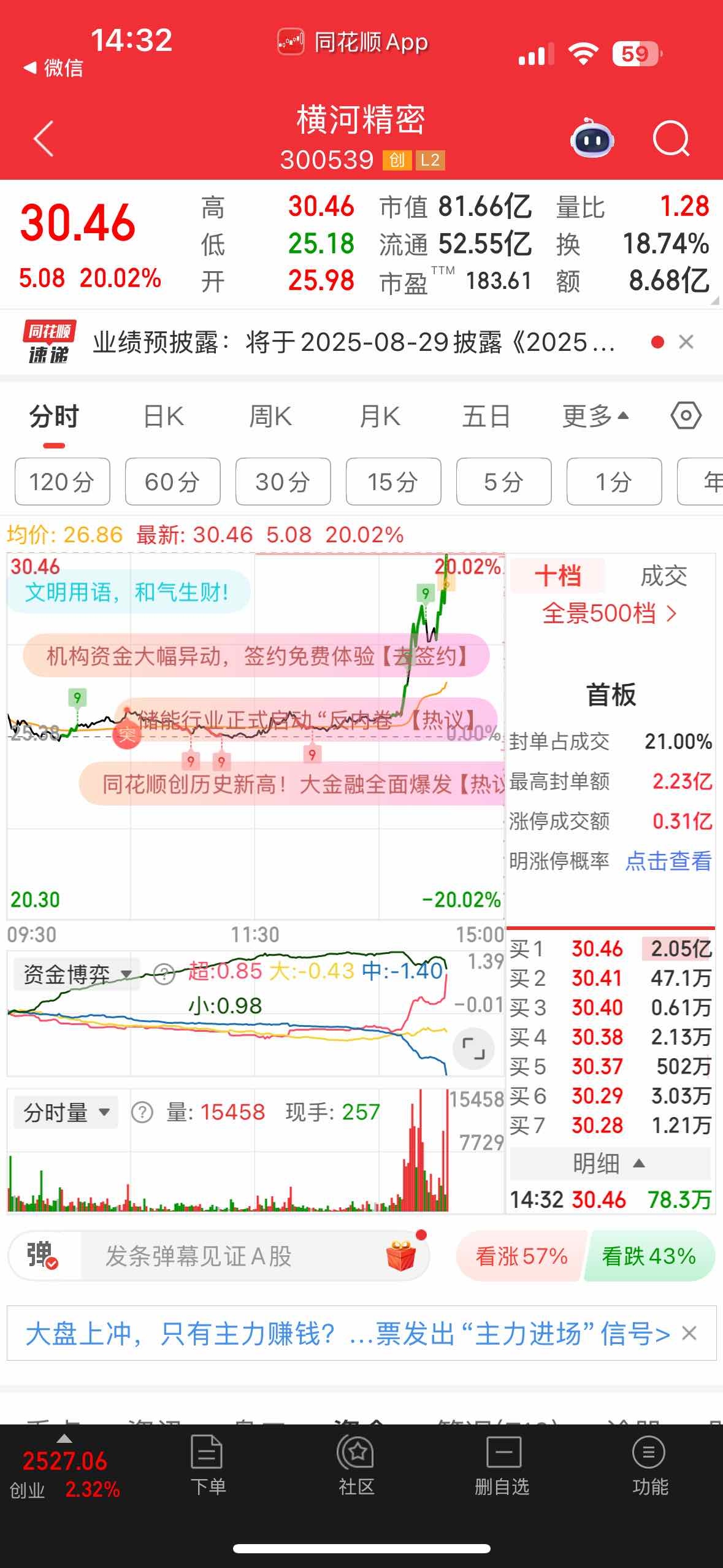Tap the 发条弹幕见证A股 input box
Image resolution: width=723 pixels, height=1568 pixels.
[254, 1256]
